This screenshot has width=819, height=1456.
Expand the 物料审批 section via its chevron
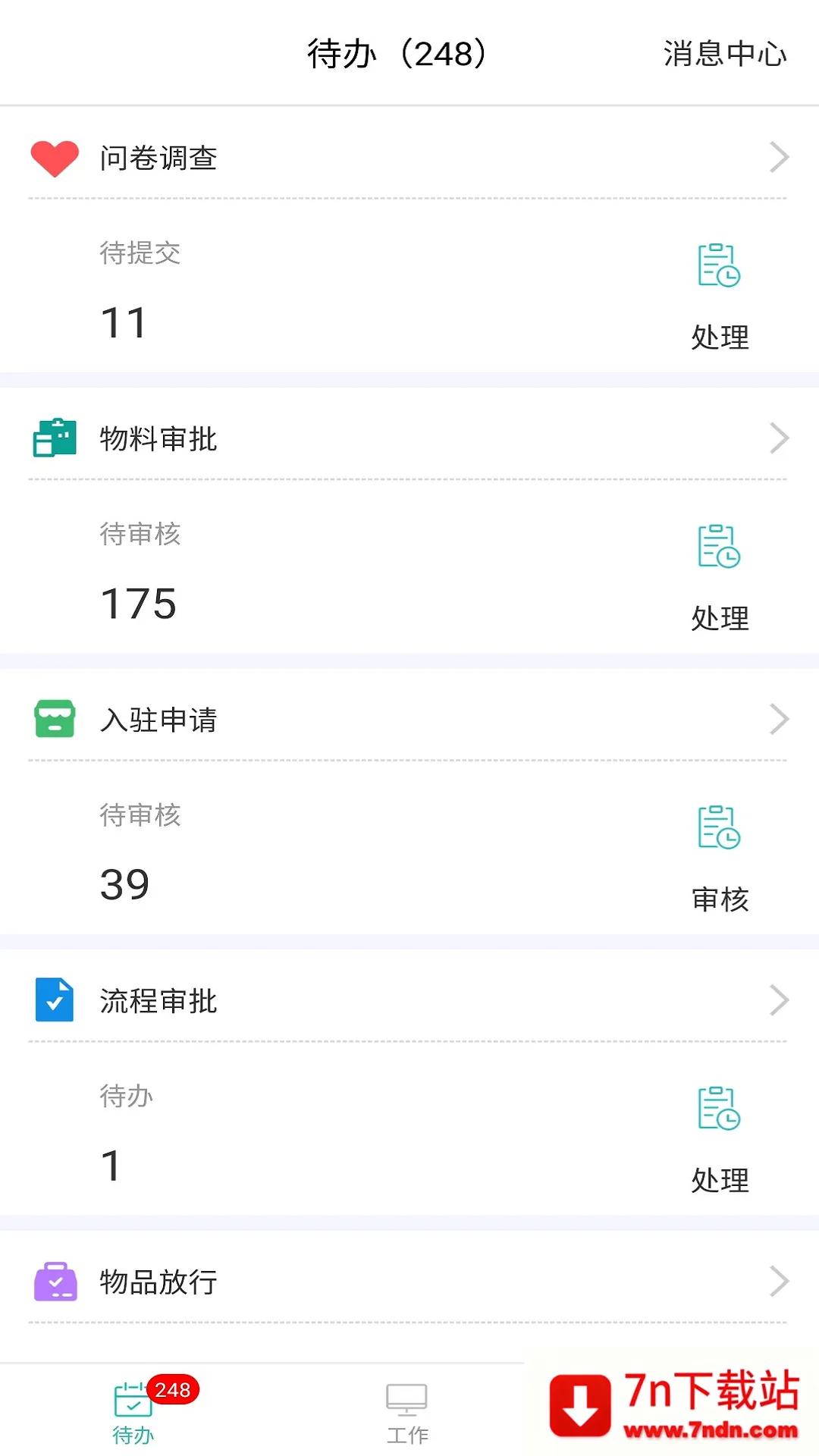[x=780, y=438]
